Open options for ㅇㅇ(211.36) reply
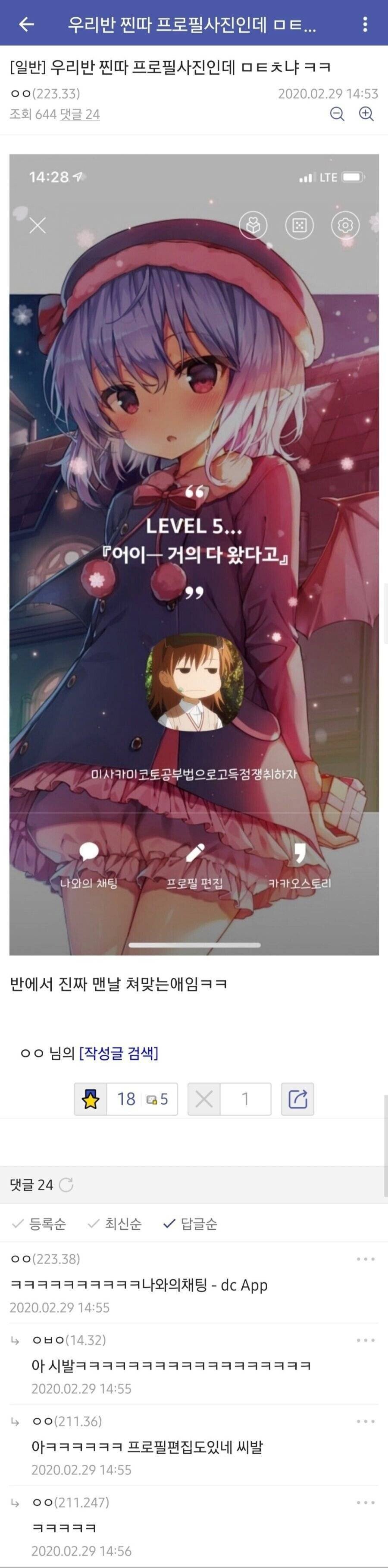This screenshot has height=1568, width=388. (x=366, y=1421)
